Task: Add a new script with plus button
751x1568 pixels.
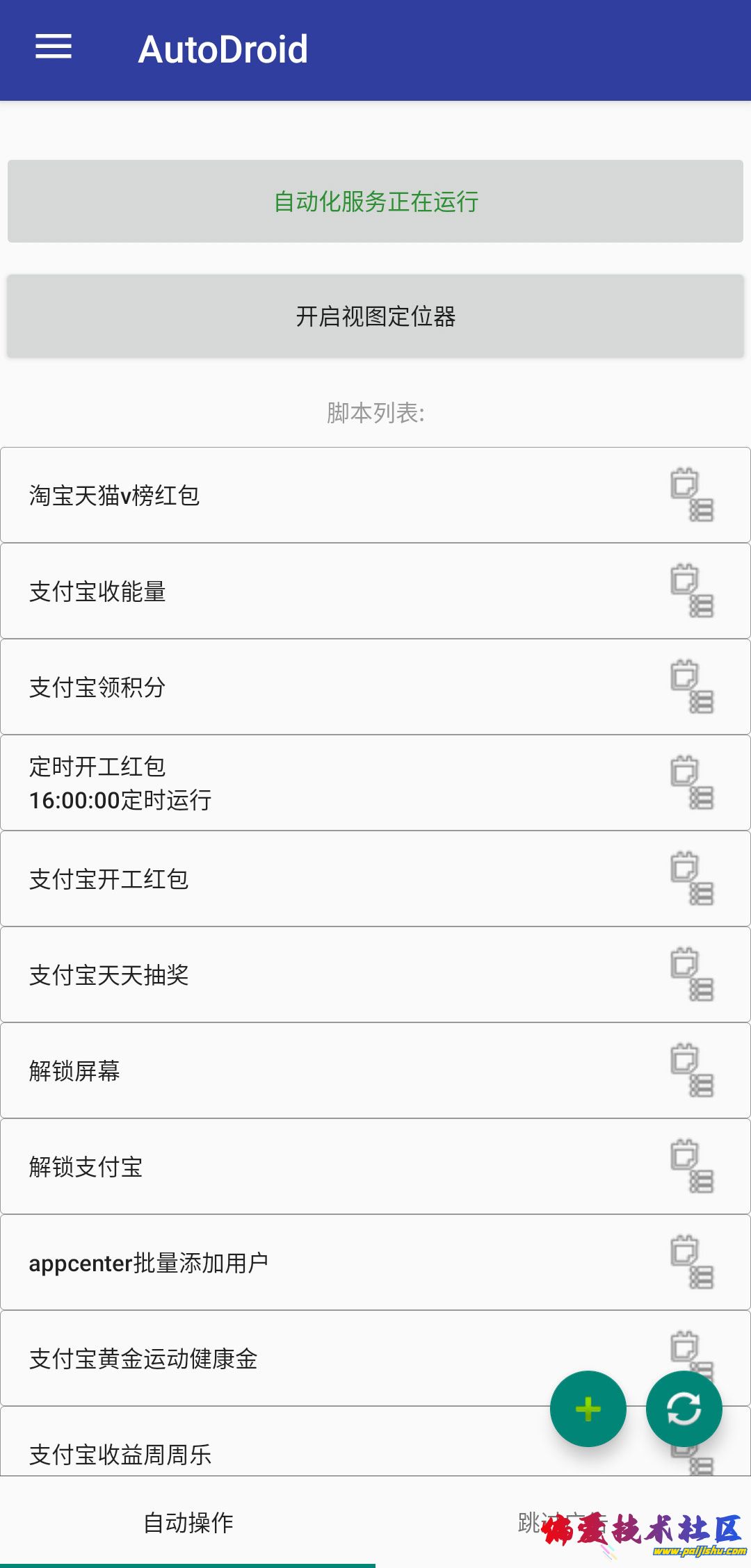Action: coord(588,1408)
